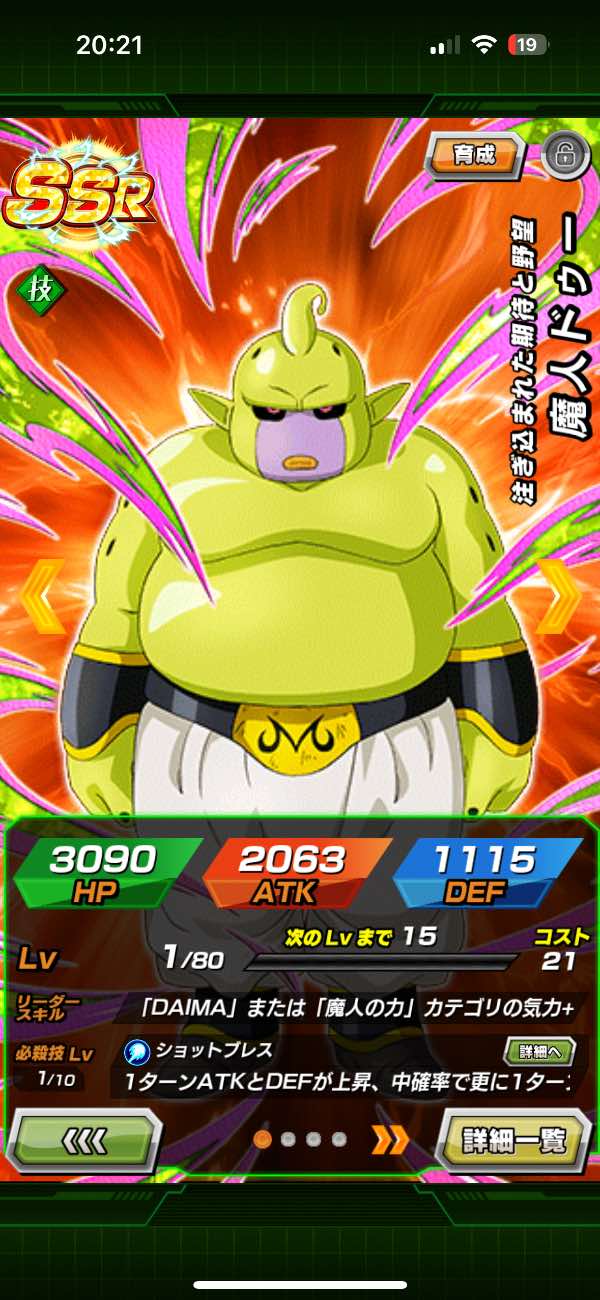The width and height of the screenshot is (600, 1300).
Task: Open the 詳細へ super attack details
Action: (540, 1051)
